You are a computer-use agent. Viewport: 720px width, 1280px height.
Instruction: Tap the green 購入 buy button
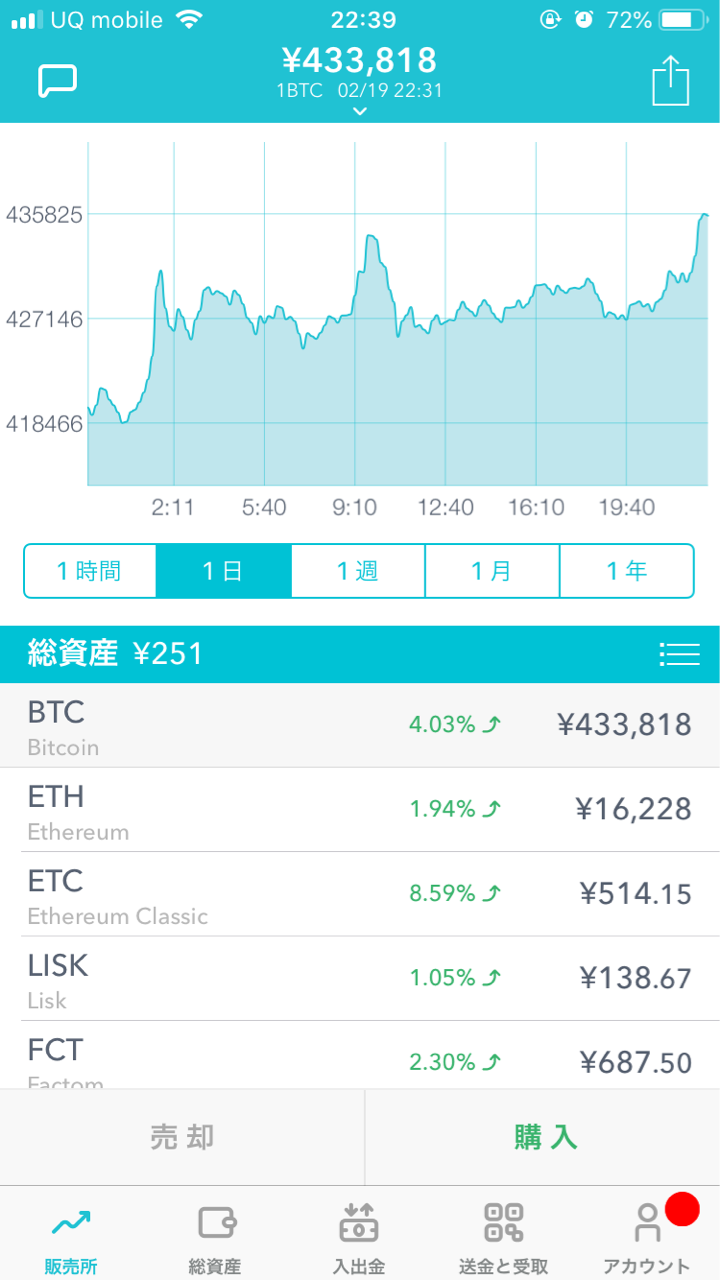(x=546, y=1136)
